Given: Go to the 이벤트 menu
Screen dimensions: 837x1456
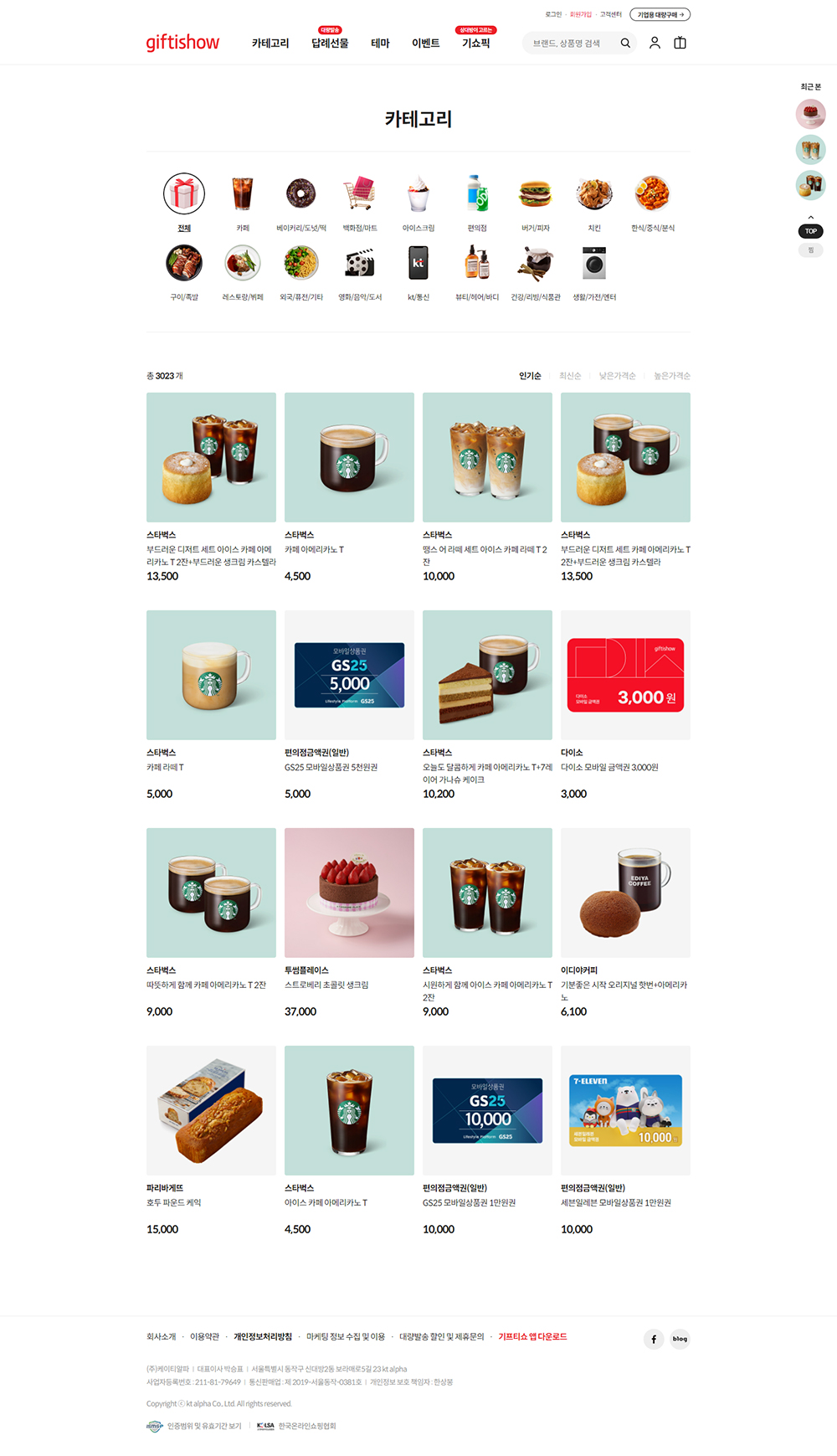Looking at the screenshot, I should pyautogui.click(x=425, y=44).
